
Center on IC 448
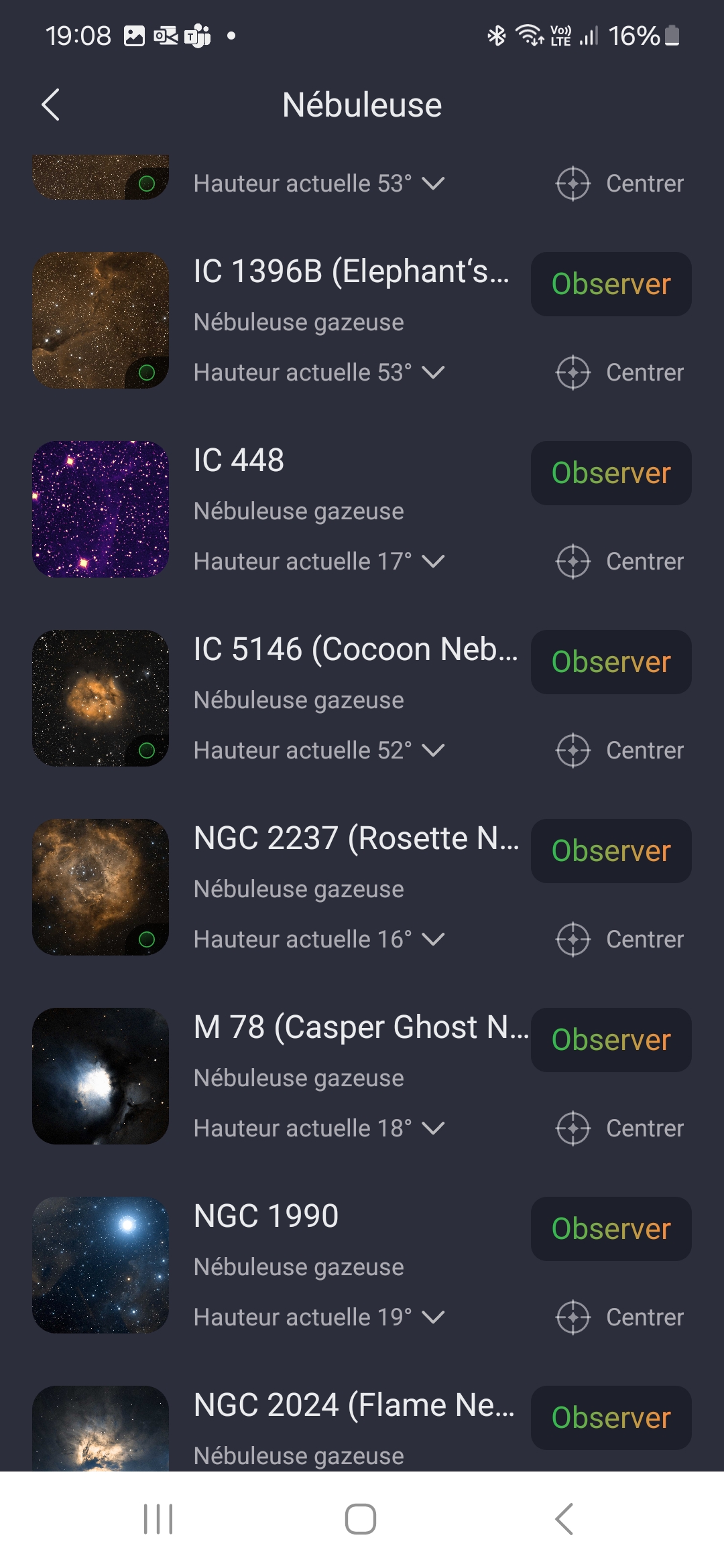click(x=620, y=562)
